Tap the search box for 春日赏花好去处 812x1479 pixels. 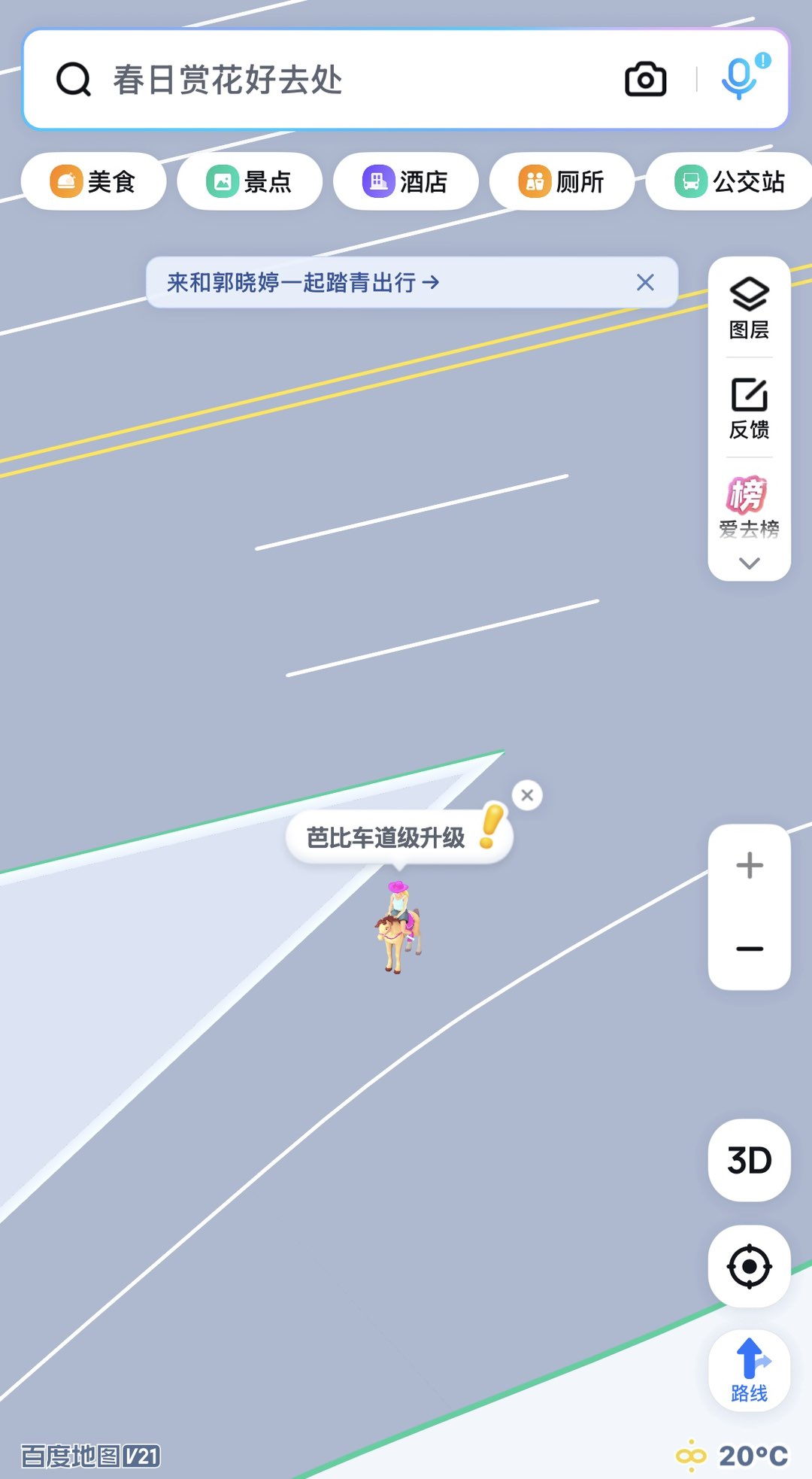tap(316, 80)
